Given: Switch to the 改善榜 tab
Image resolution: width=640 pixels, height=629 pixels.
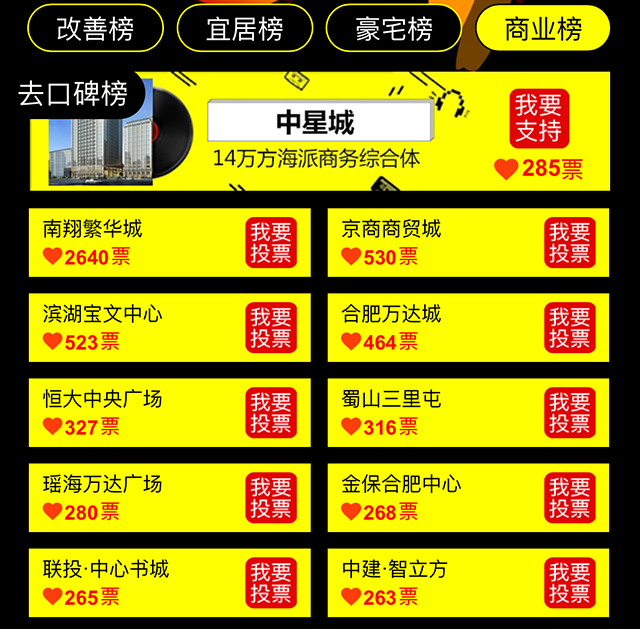Looking at the screenshot, I should click(95, 28).
